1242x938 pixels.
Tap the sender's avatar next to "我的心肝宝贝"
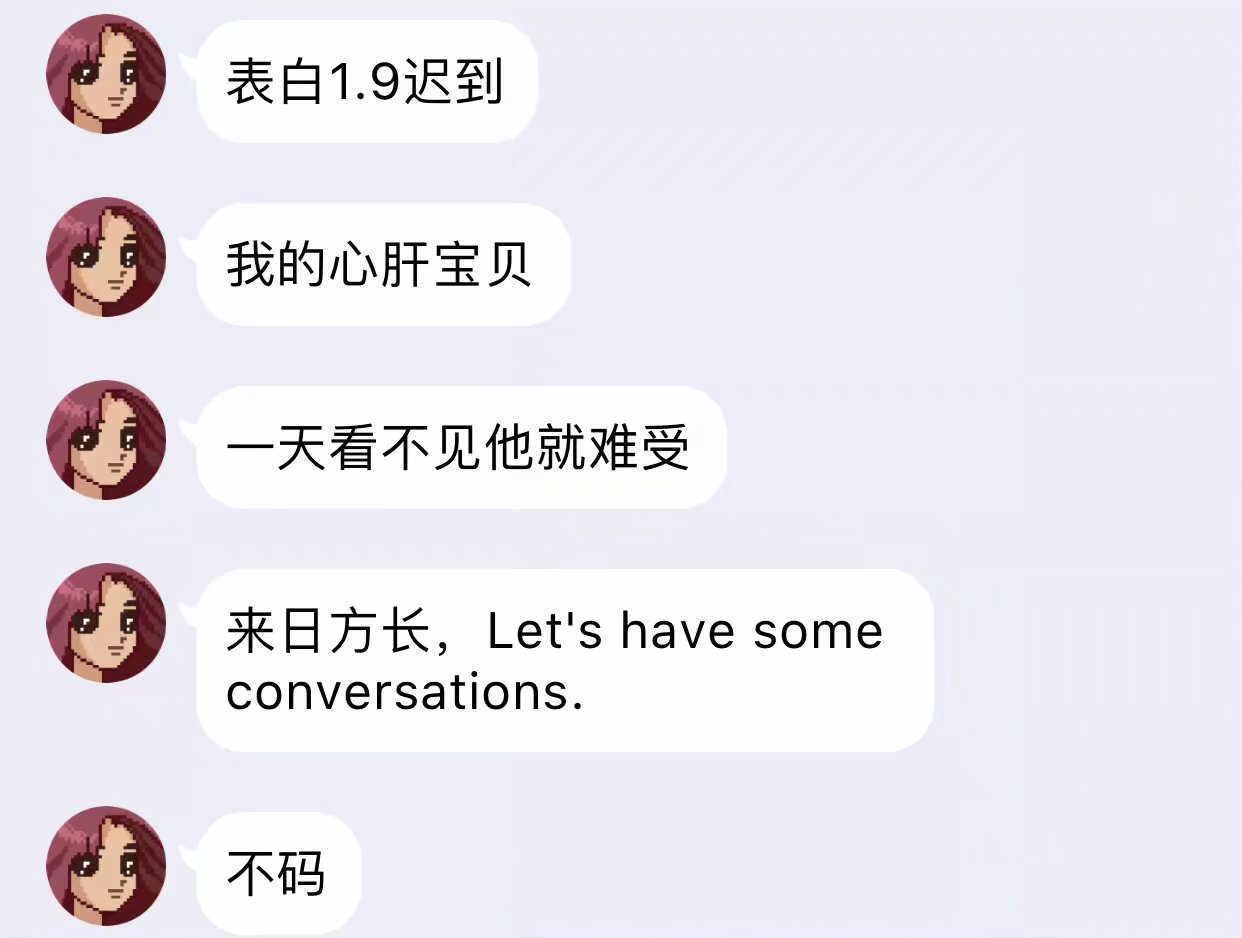[106, 257]
